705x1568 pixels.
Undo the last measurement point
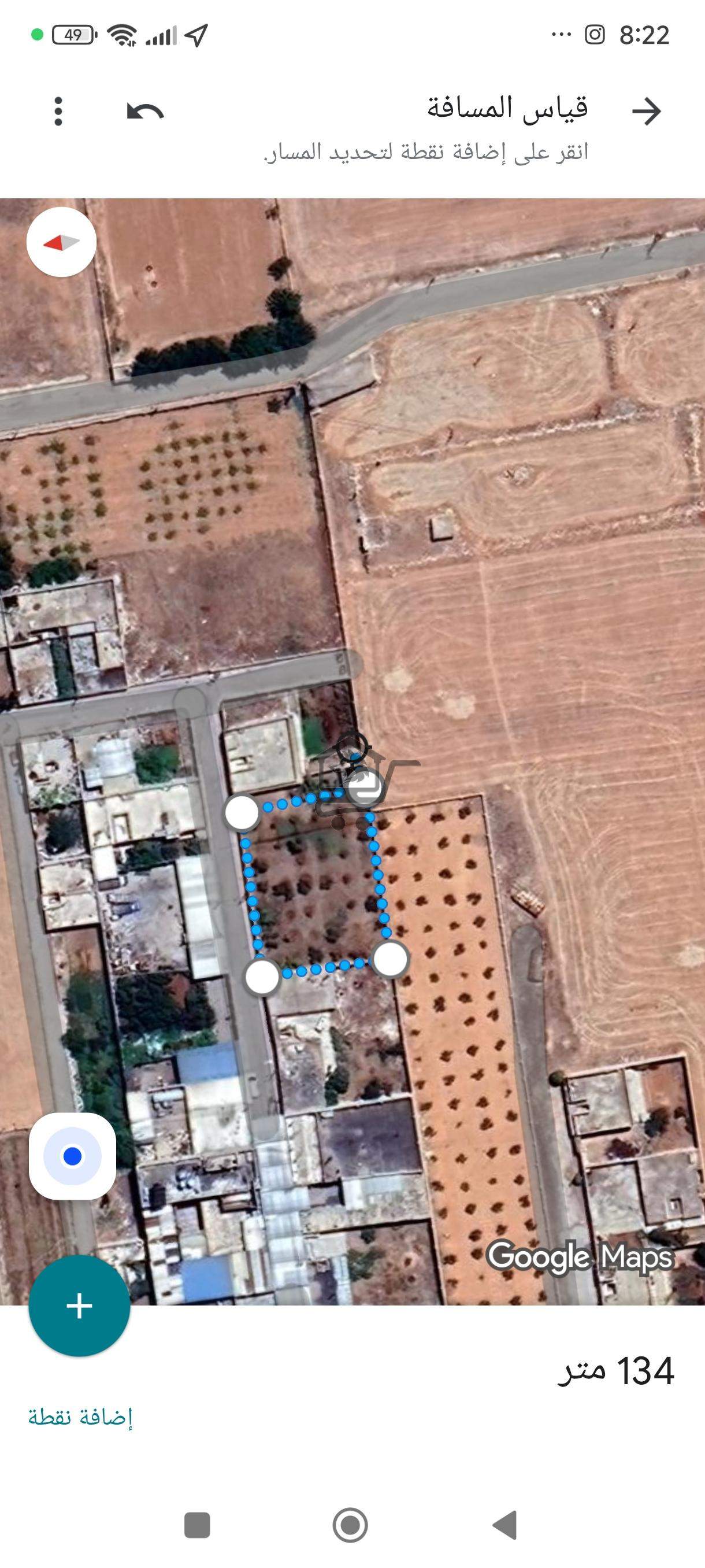pyautogui.click(x=145, y=112)
